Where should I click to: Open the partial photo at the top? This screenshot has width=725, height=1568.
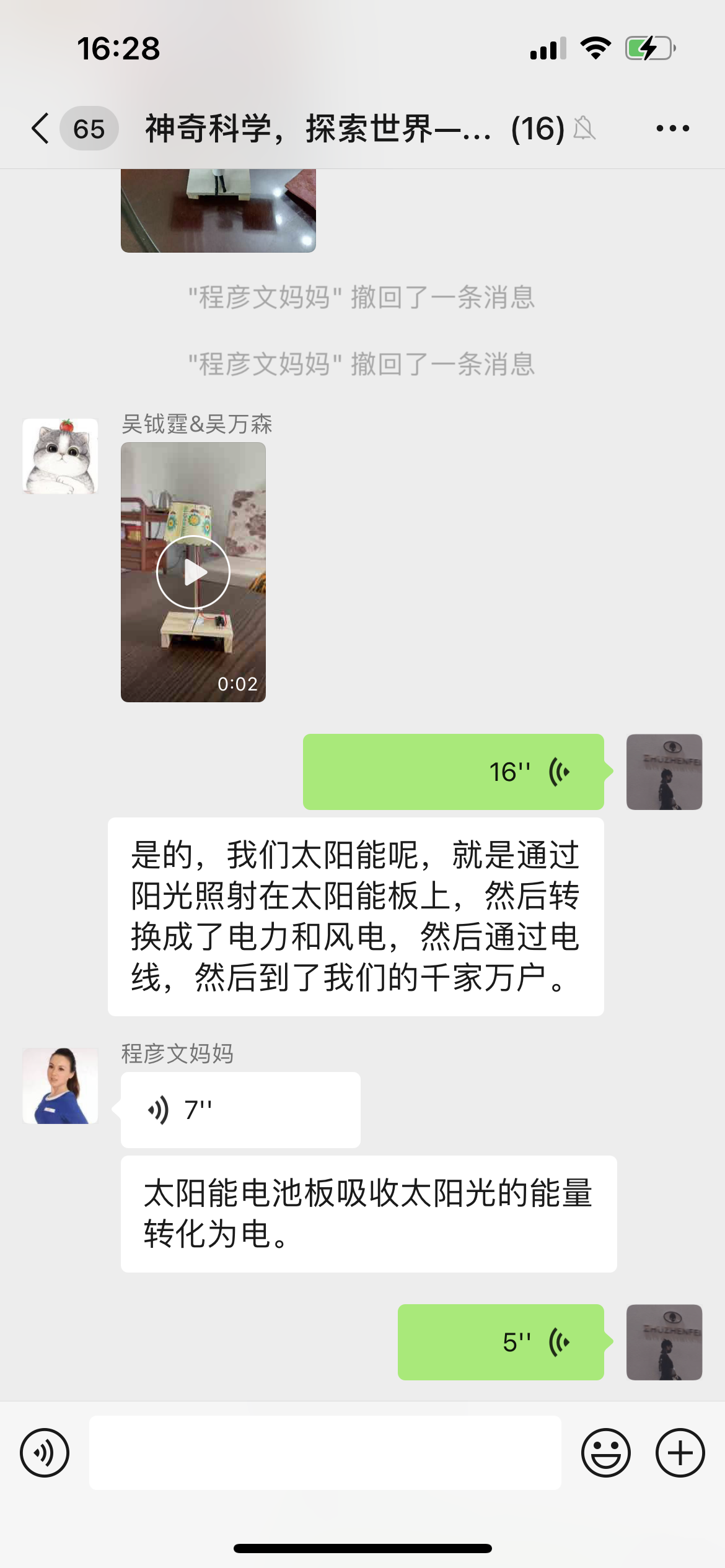[218, 211]
